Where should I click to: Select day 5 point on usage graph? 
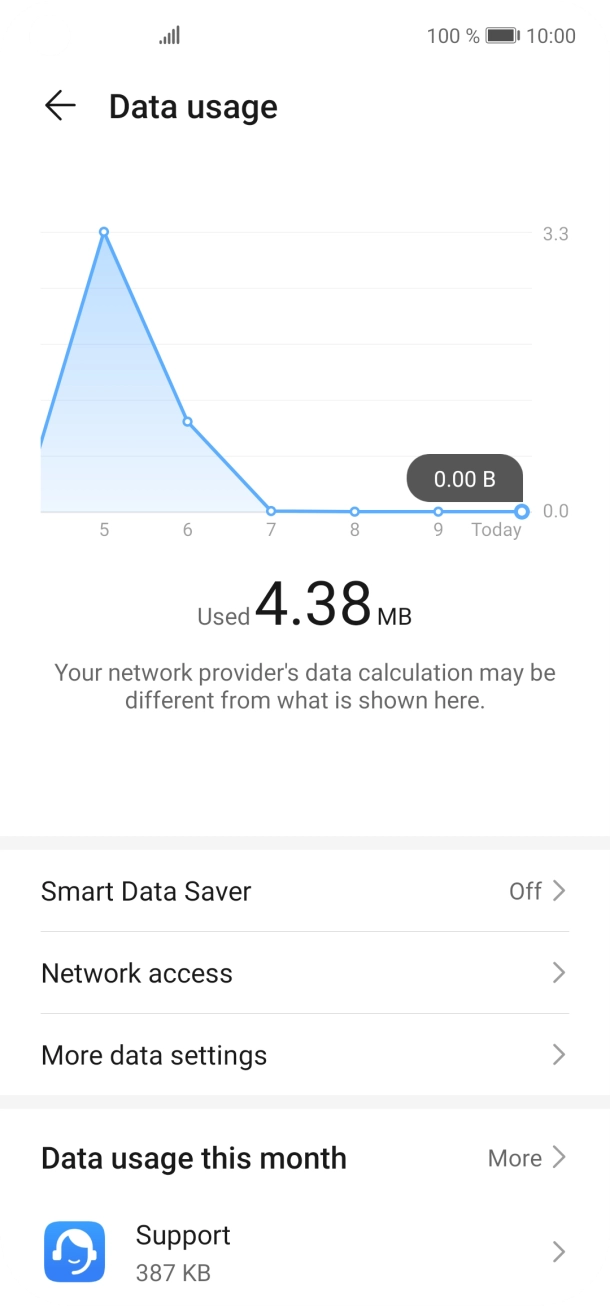point(104,232)
